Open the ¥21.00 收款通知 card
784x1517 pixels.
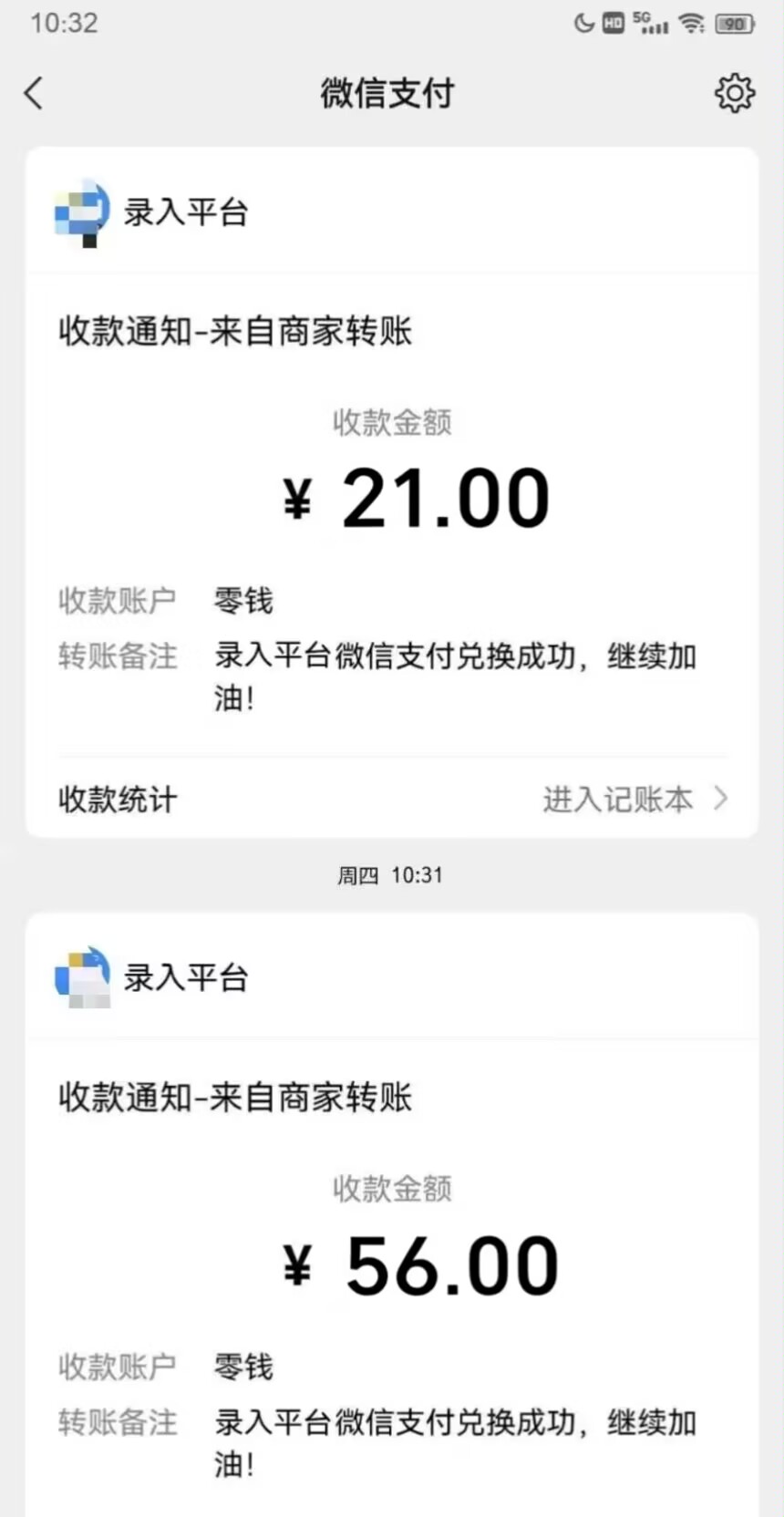pyautogui.click(x=392, y=497)
